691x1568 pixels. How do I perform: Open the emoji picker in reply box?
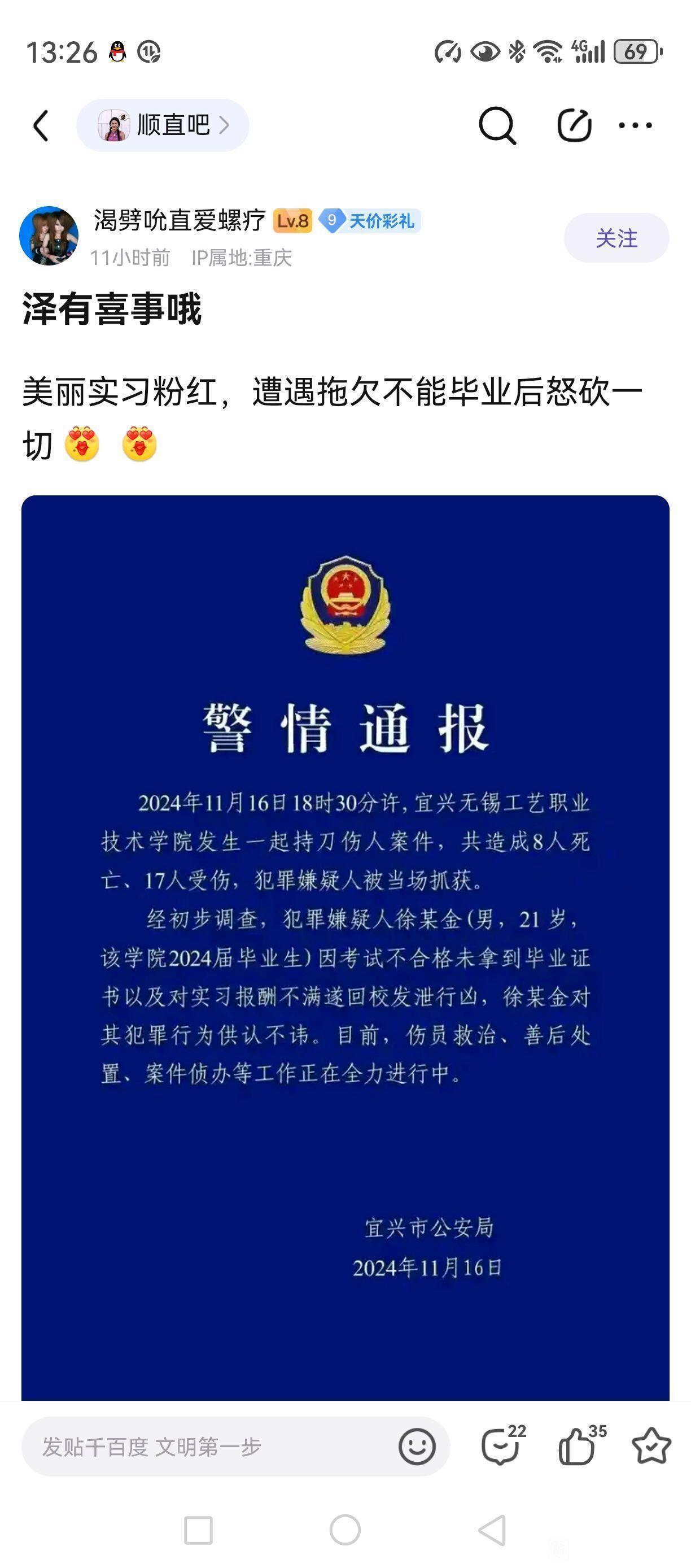[x=417, y=1447]
